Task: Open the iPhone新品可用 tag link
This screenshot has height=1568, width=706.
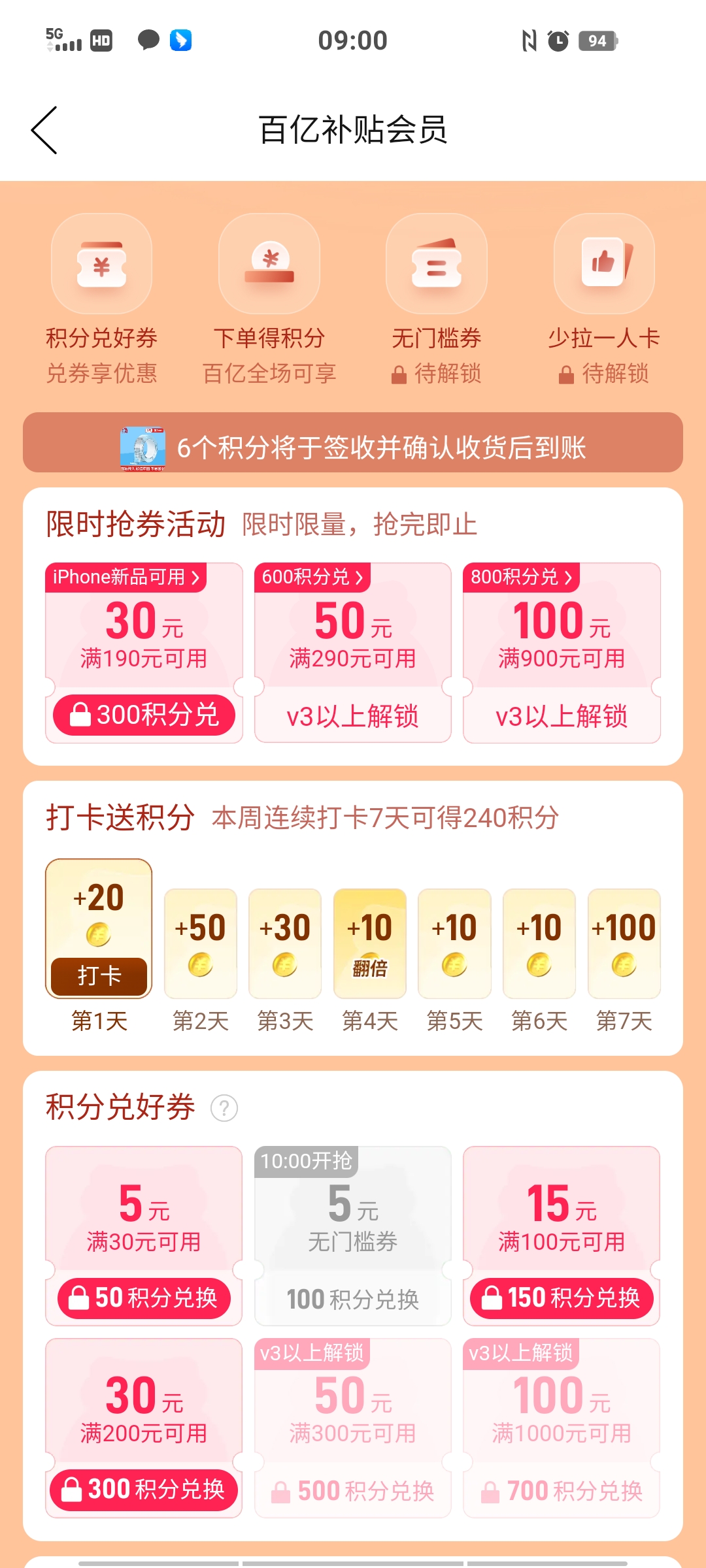Action: point(126,578)
